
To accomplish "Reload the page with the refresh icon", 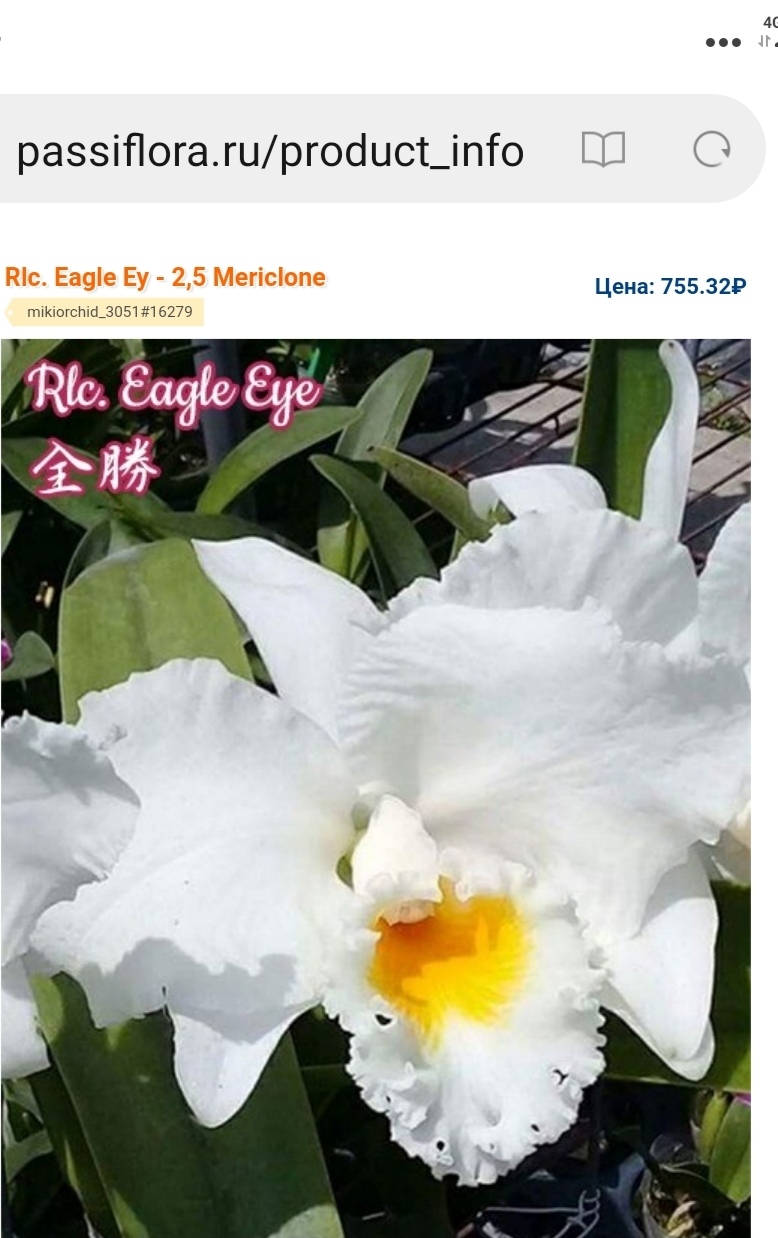I will pyautogui.click(x=711, y=150).
